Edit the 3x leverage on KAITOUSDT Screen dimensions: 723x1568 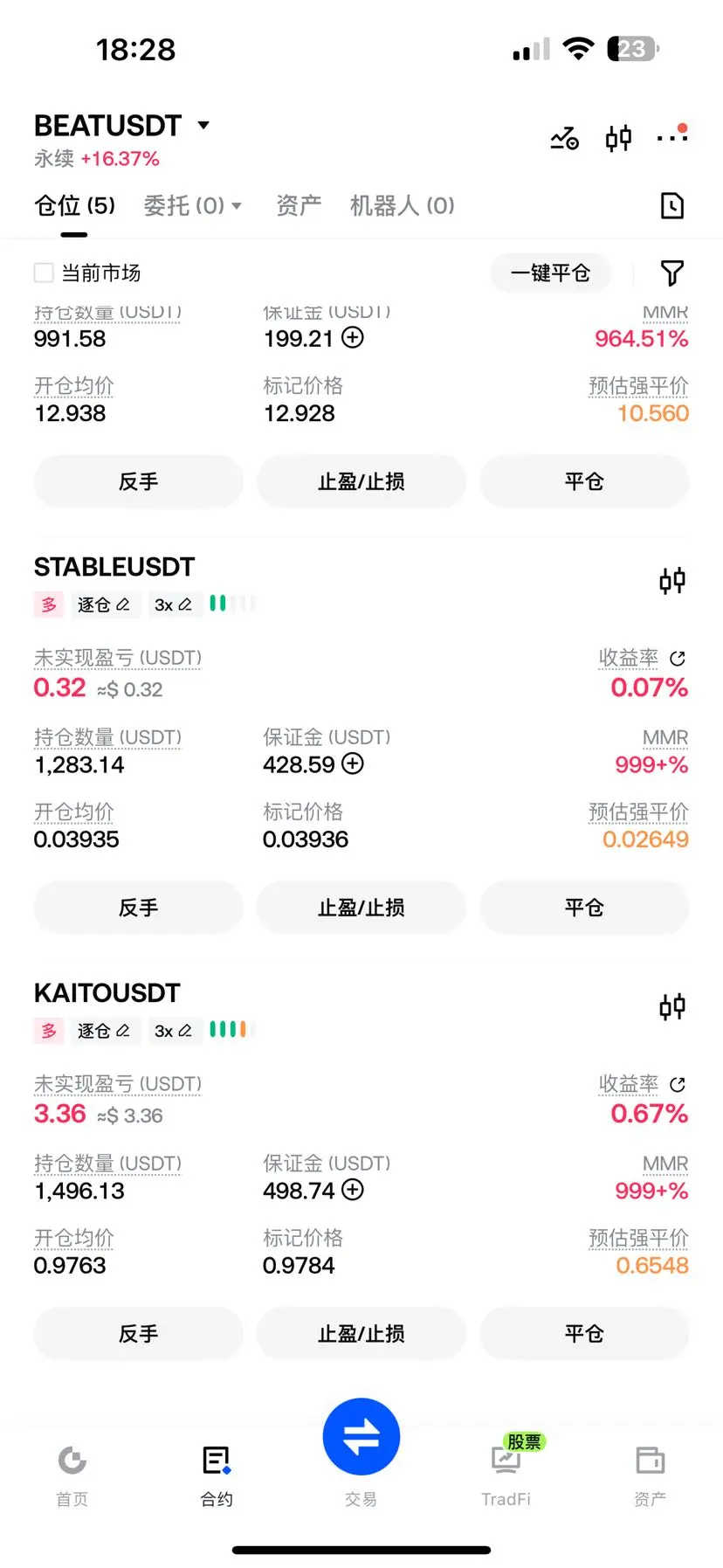tap(173, 1031)
